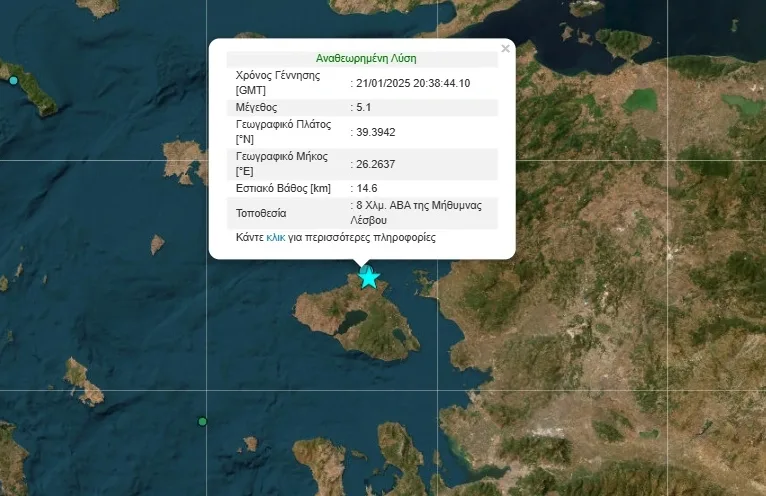Select the cyan circle marker near the left edge
The image size is (766, 496).
14,80
